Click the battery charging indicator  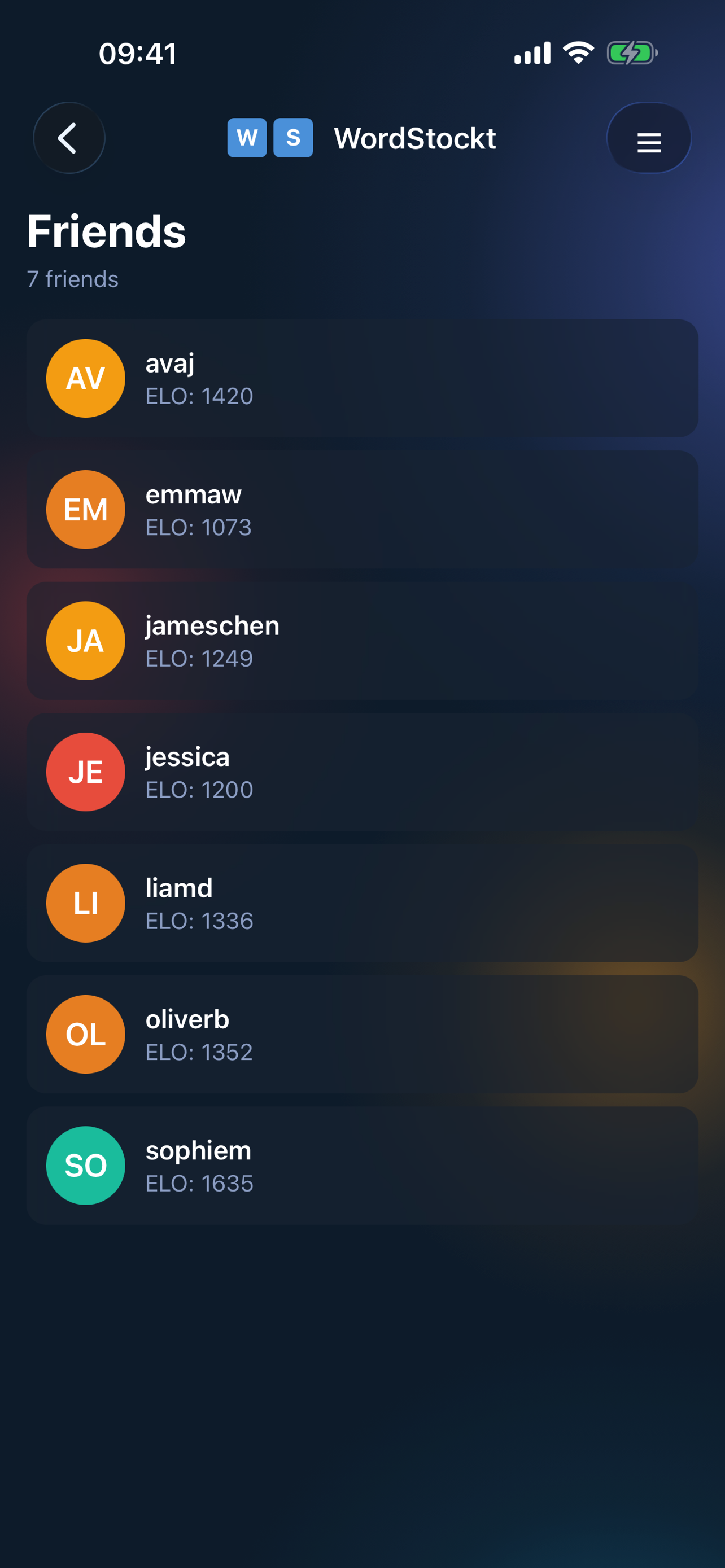click(x=631, y=53)
